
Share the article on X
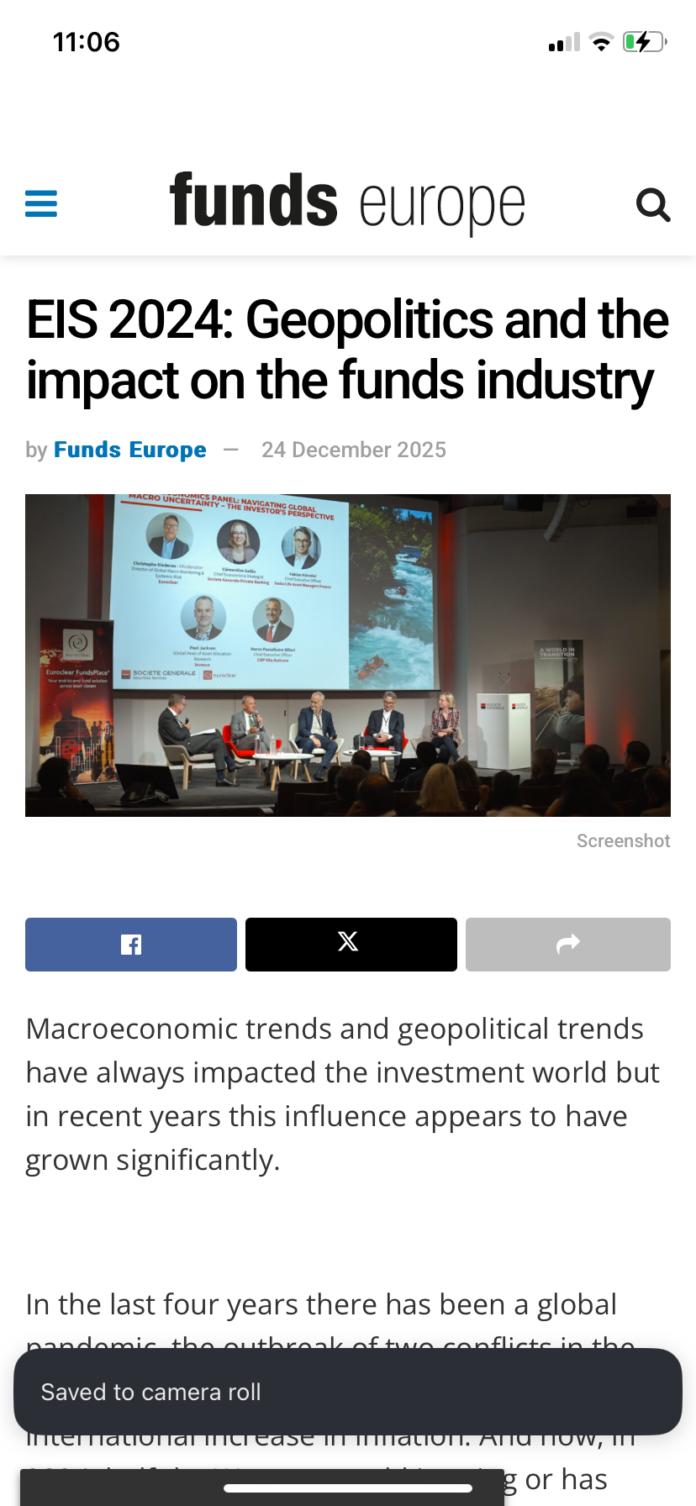tap(351, 944)
